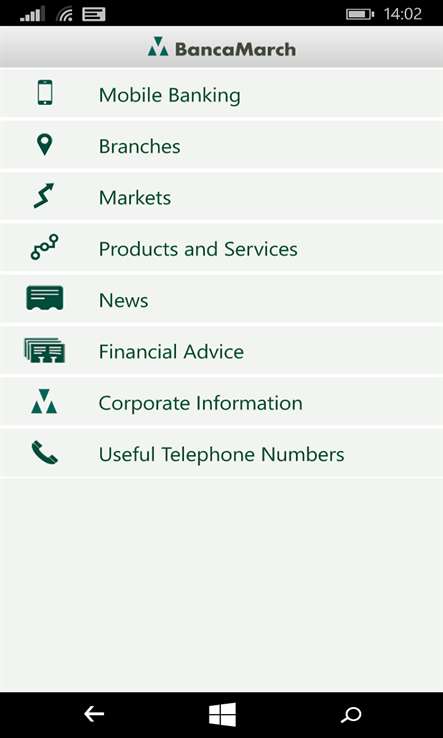The image size is (443, 738).
Task: Tap the system back arrow
Action: (x=94, y=714)
